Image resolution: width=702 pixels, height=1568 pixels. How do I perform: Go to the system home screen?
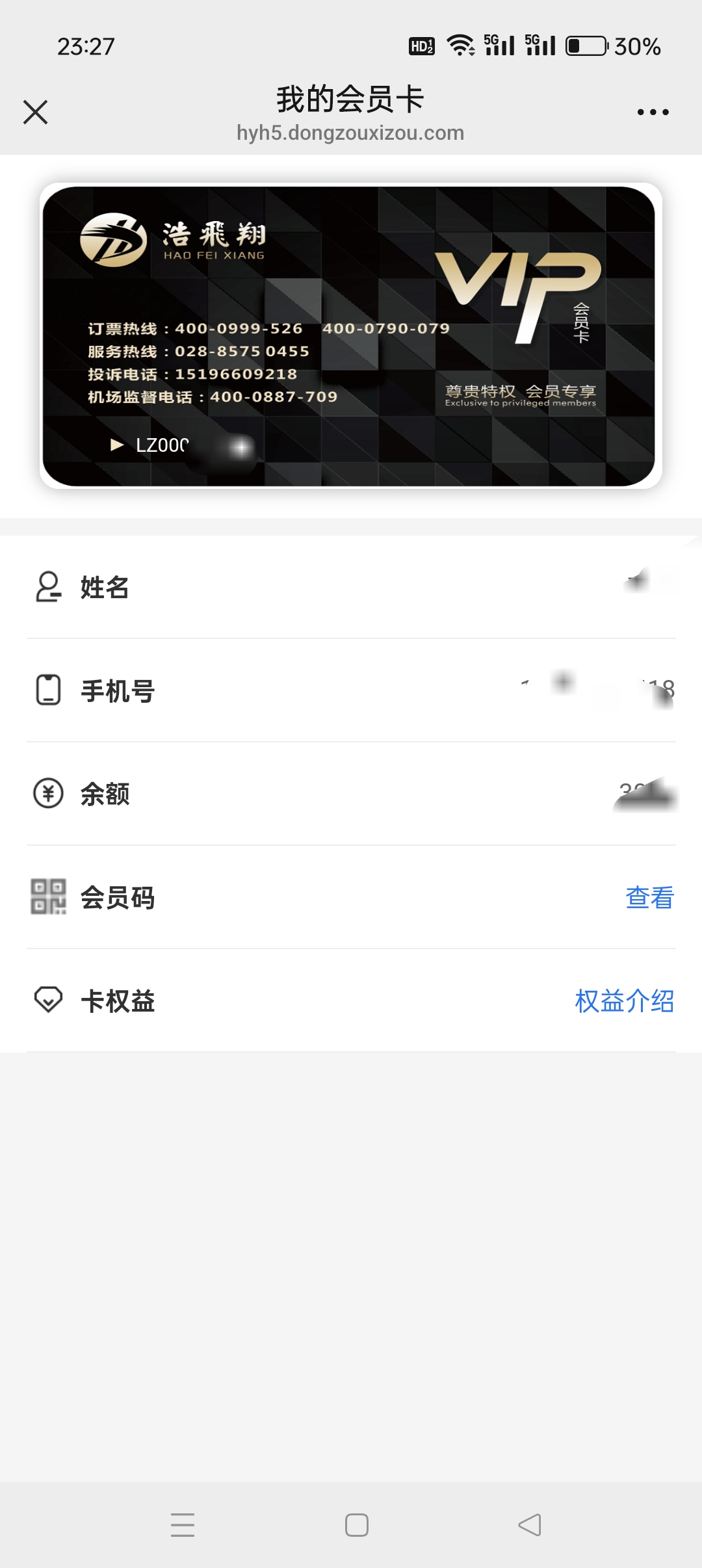[x=357, y=1524]
